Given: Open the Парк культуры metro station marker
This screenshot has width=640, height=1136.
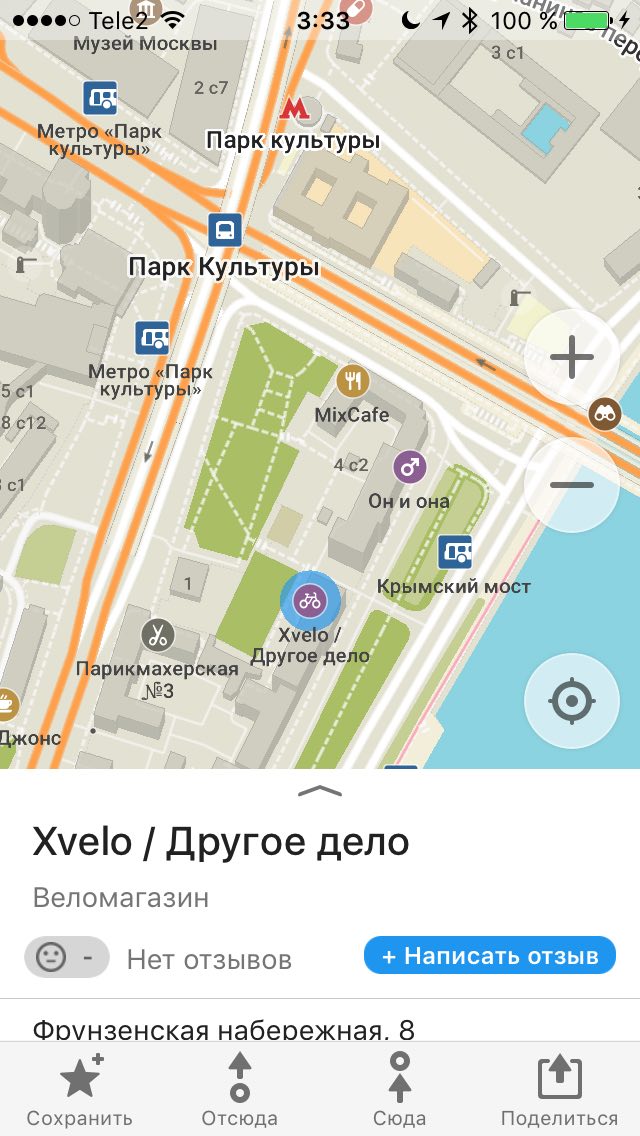Looking at the screenshot, I should click(x=294, y=109).
